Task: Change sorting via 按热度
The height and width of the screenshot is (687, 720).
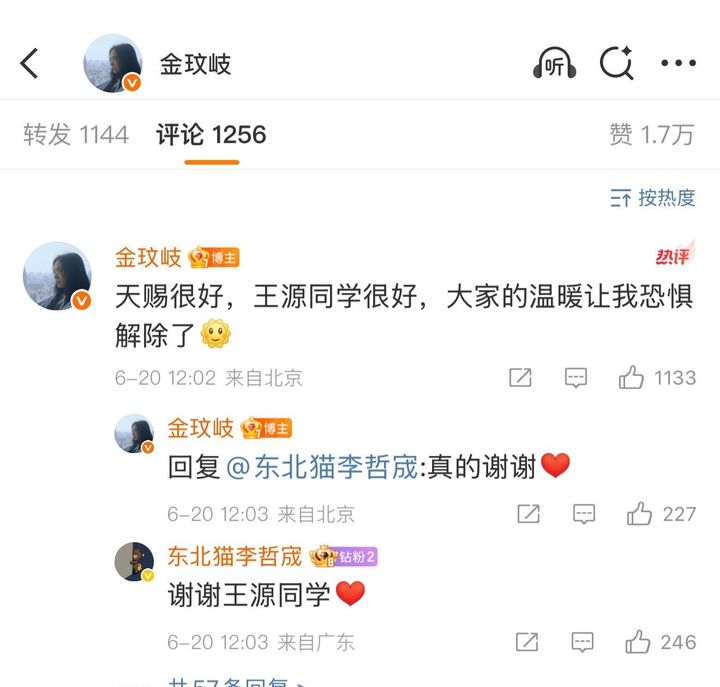Action: tap(653, 198)
